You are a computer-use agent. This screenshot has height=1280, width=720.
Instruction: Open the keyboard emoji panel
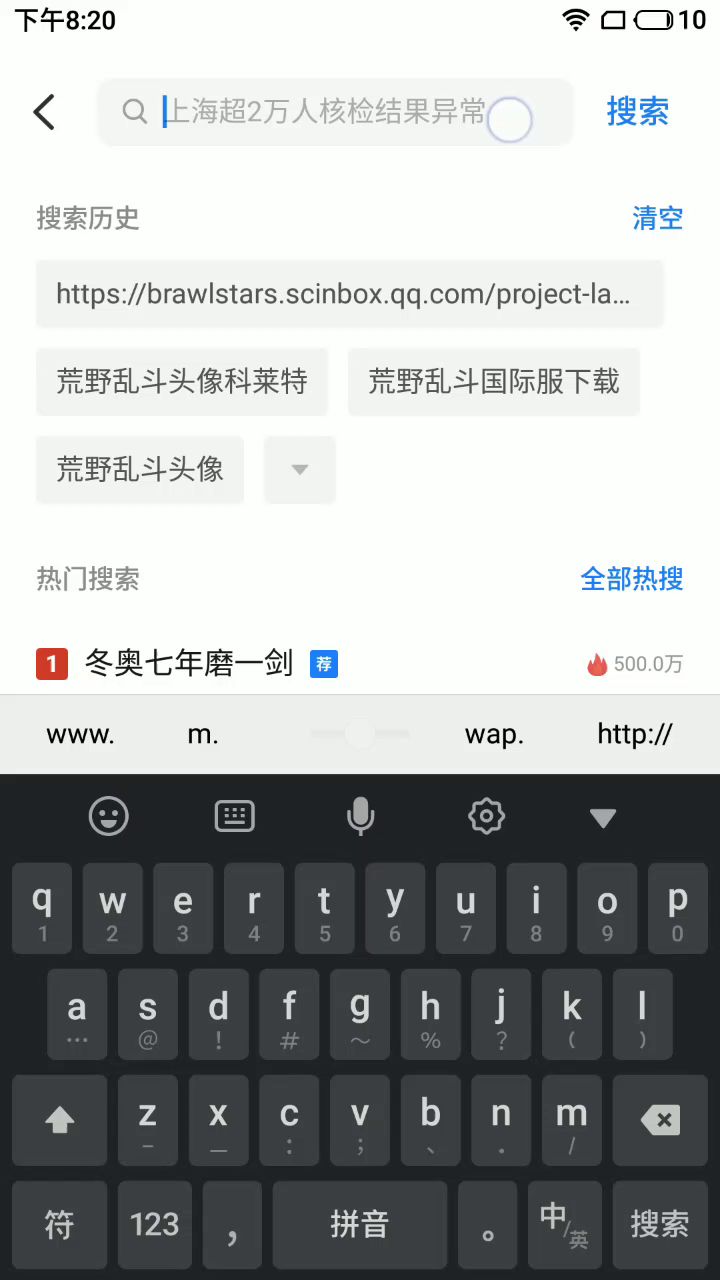[109, 817]
